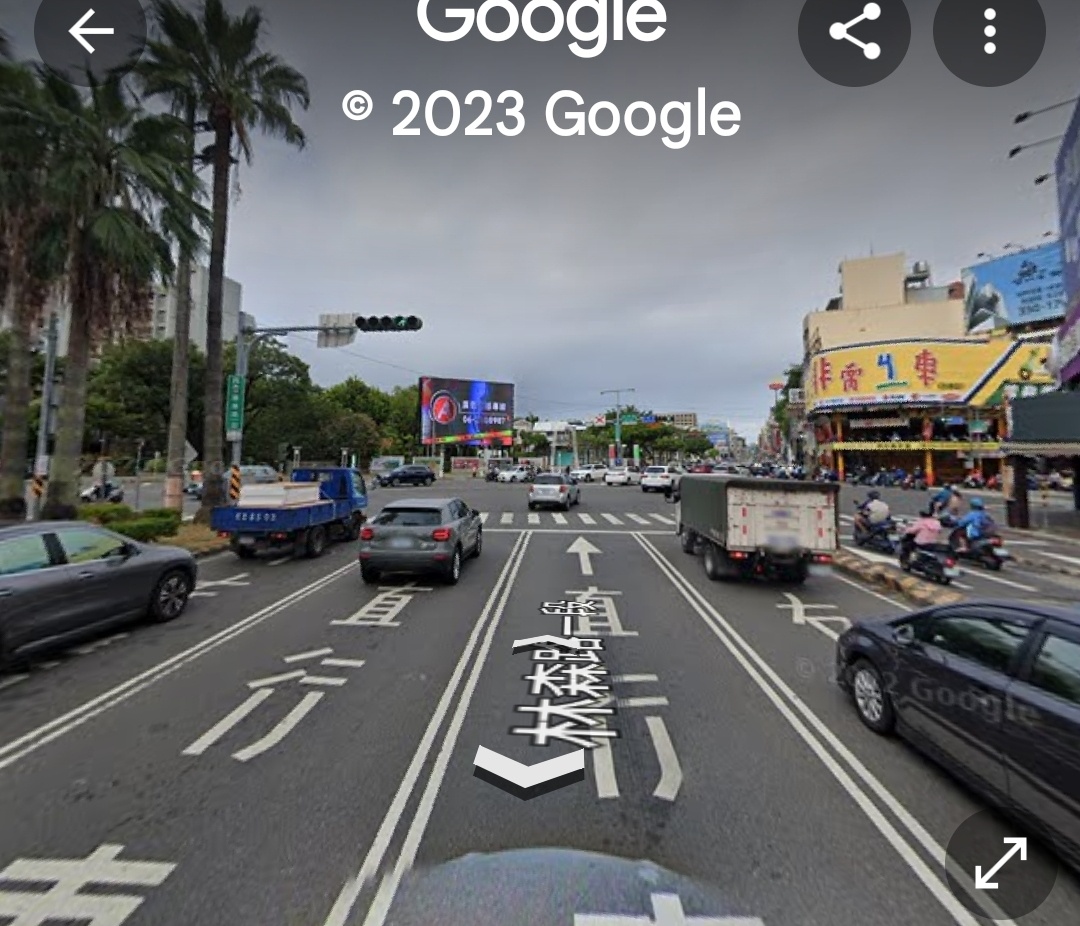1080x926 pixels.
Task: Expand Street View to full screen
Action: 1001,862
